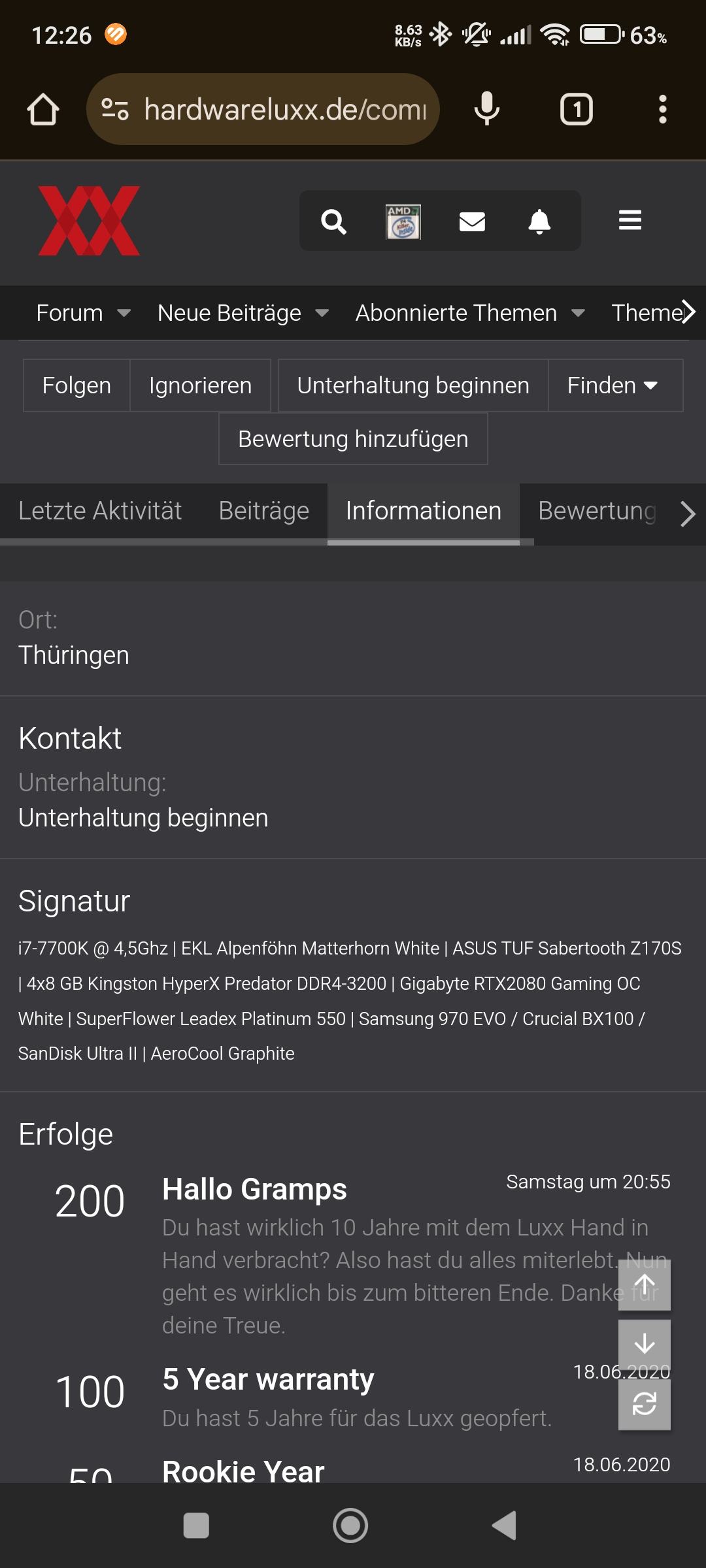Image resolution: width=706 pixels, height=1568 pixels.
Task: Tap the Ignorieren button
Action: 200,385
